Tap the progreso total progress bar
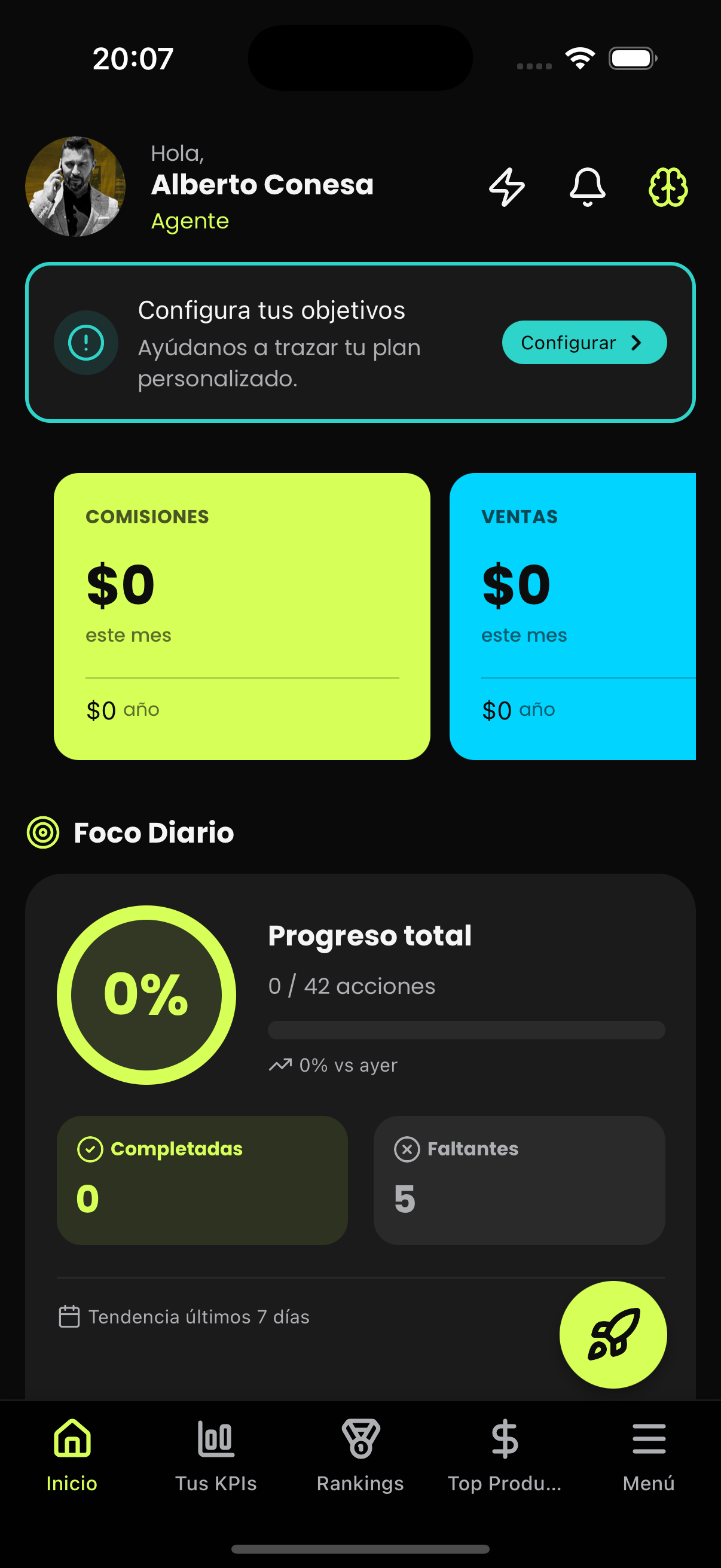Viewport: 721px width, 1568px height. point(467,1030)
